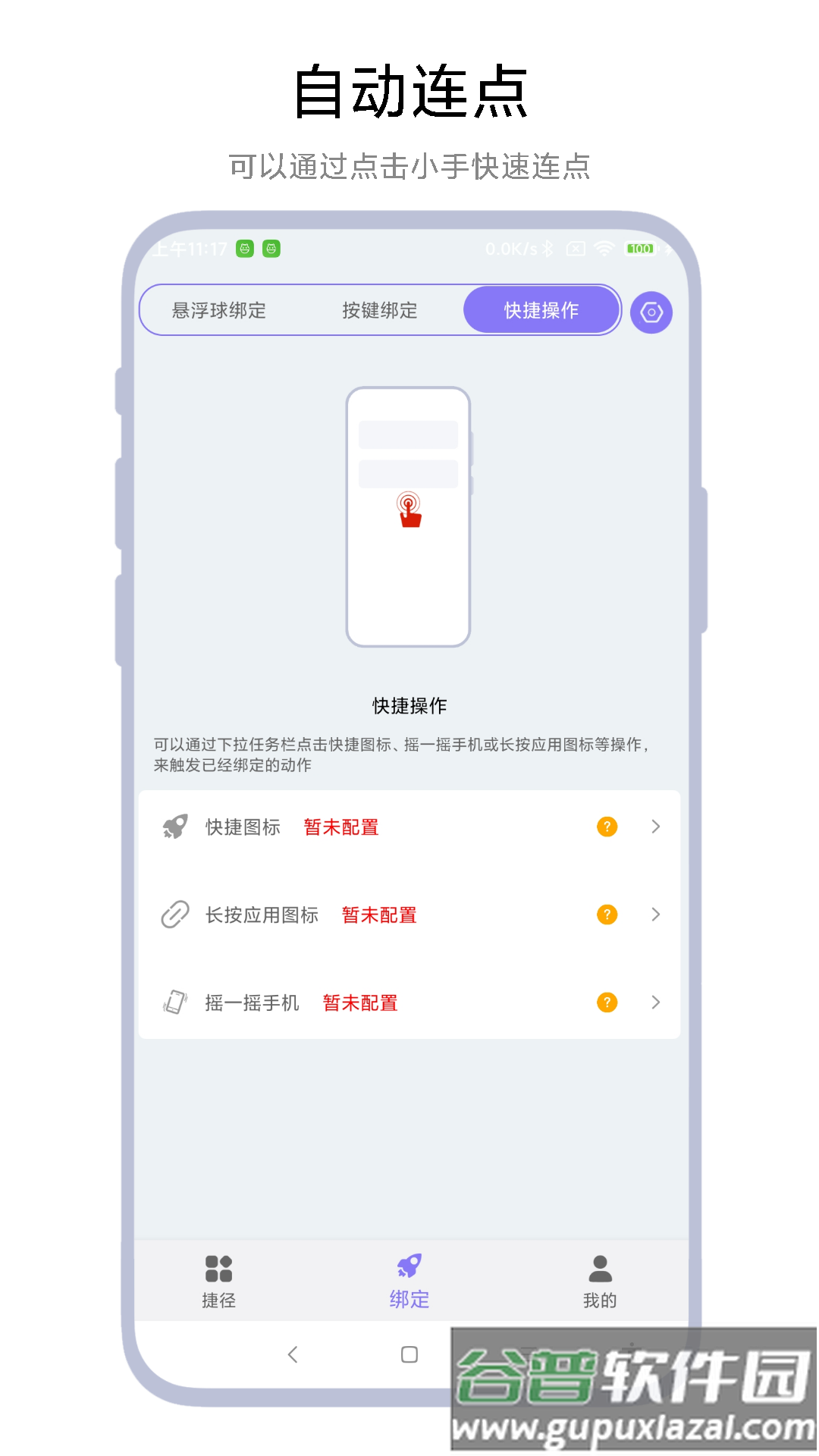This screenshot has width=819, height=1456.
Task: Open the settings gear beside the tabs
Action: coord(651,310)
